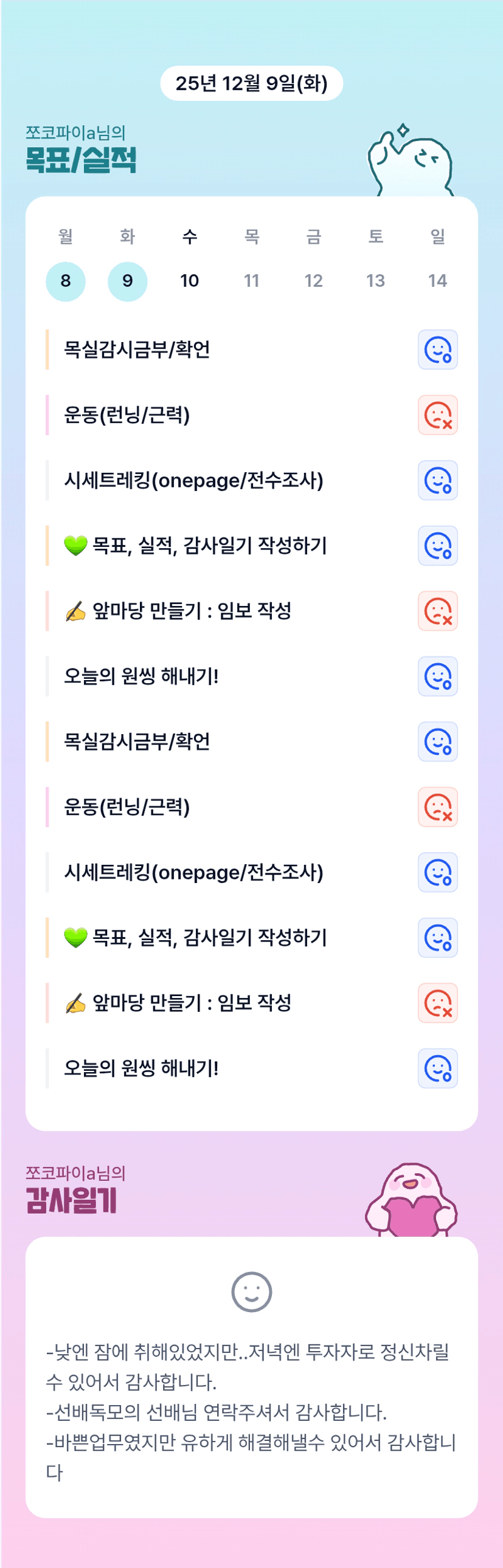The image size is (503, 1568).
Task: Open the date selector 25년 12월 9일(화)
Action: (x=252, y=83)
